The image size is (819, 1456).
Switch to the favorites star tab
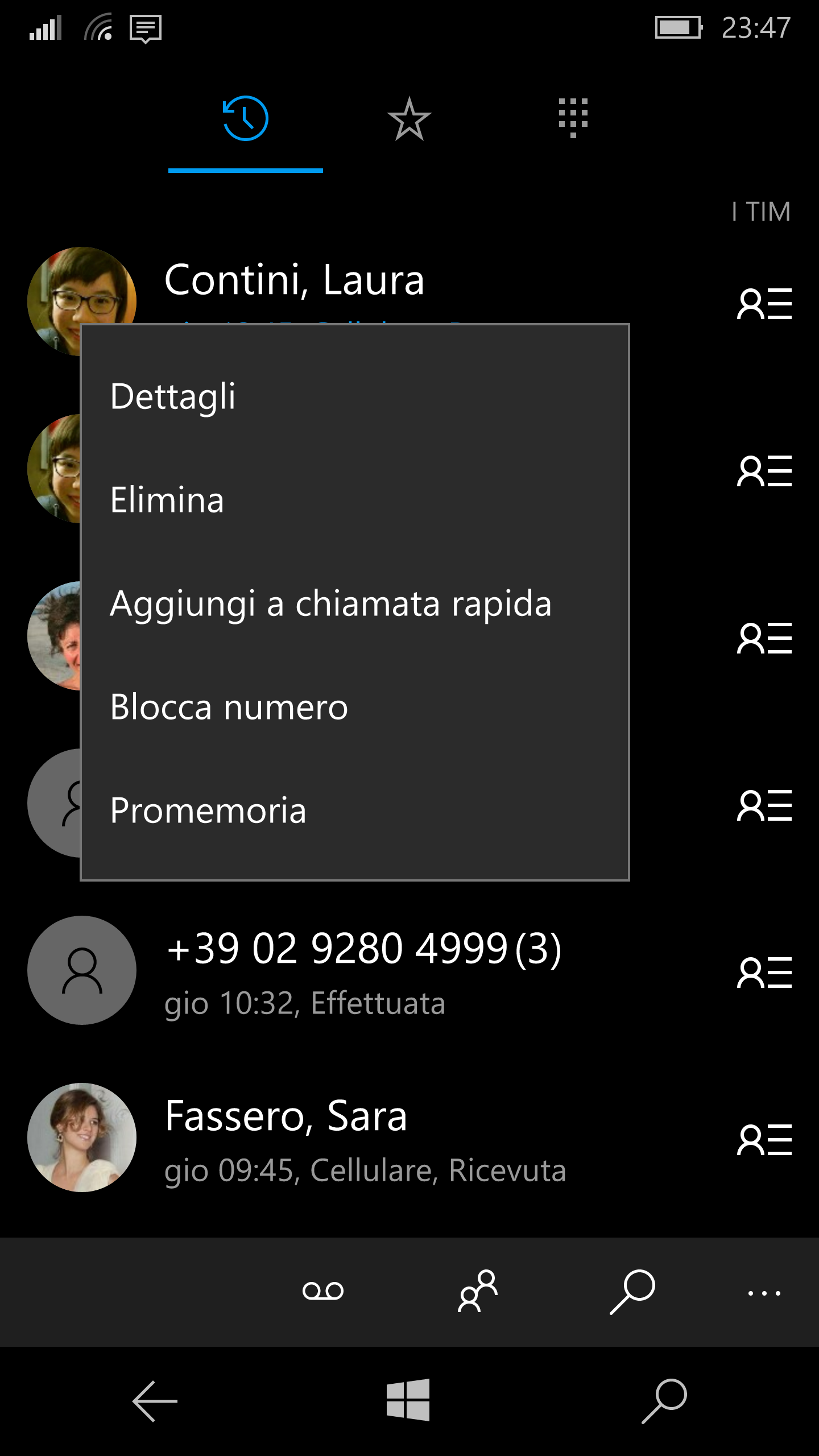click(409, 119)
